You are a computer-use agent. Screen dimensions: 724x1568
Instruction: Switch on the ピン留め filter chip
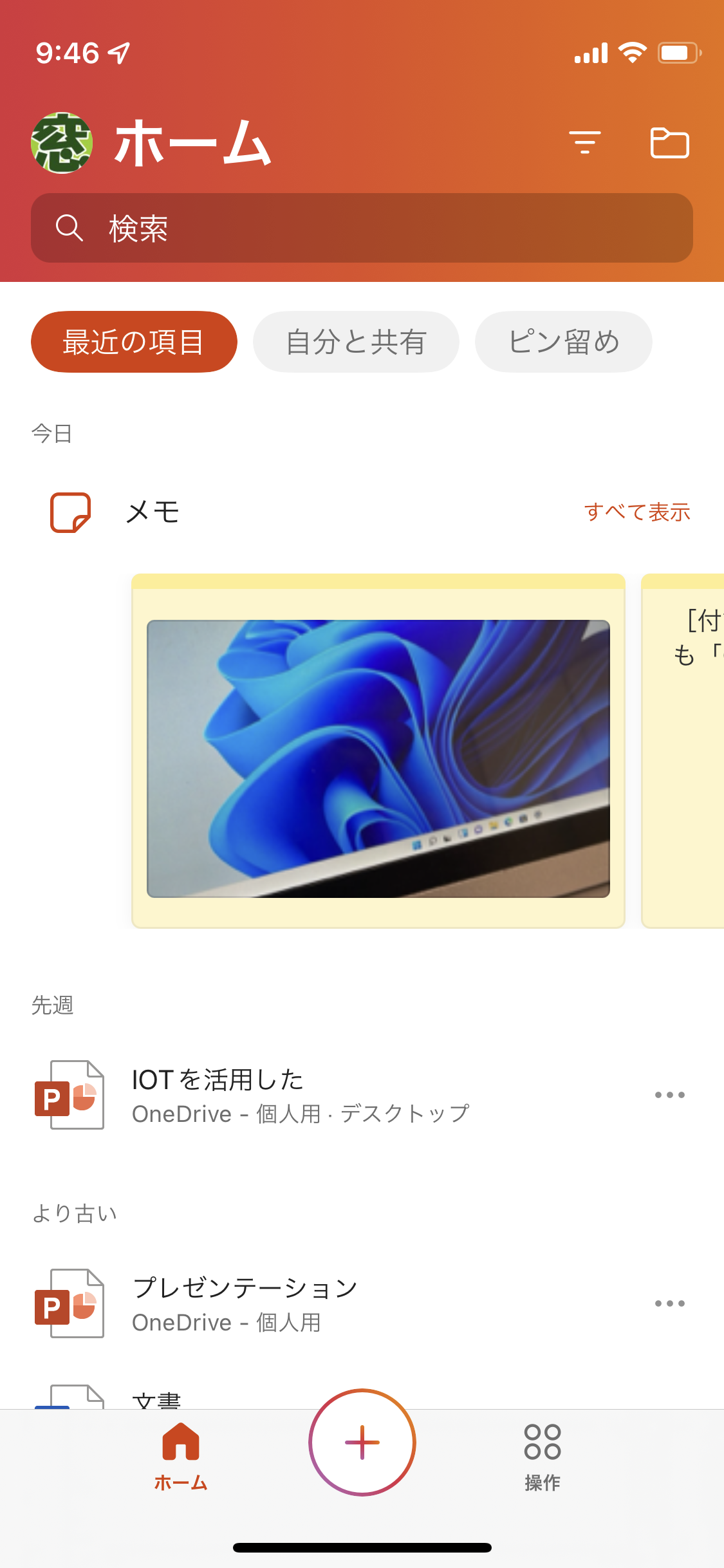coord(563,341)
